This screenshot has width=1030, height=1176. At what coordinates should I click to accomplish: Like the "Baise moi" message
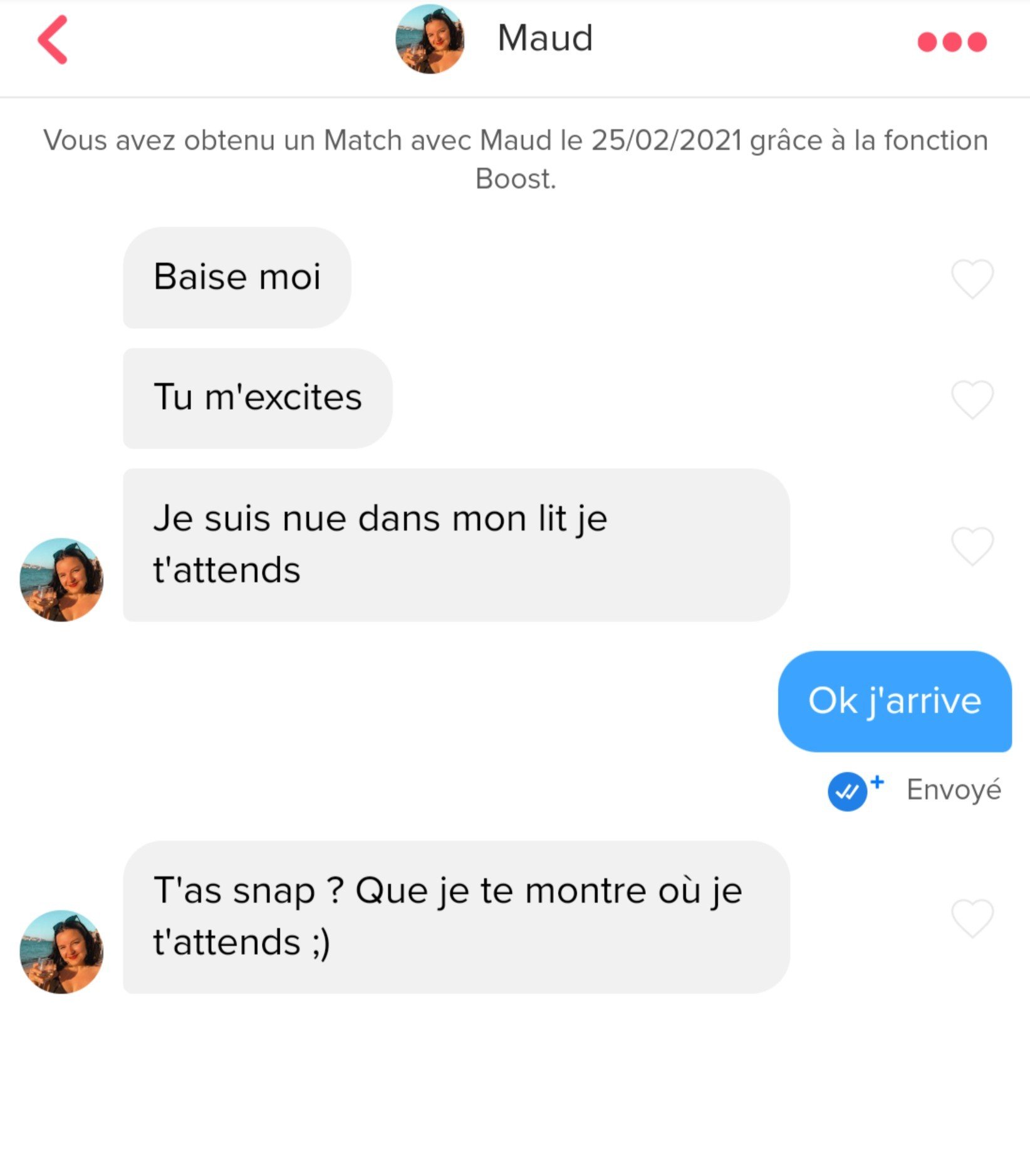[972, 278]
